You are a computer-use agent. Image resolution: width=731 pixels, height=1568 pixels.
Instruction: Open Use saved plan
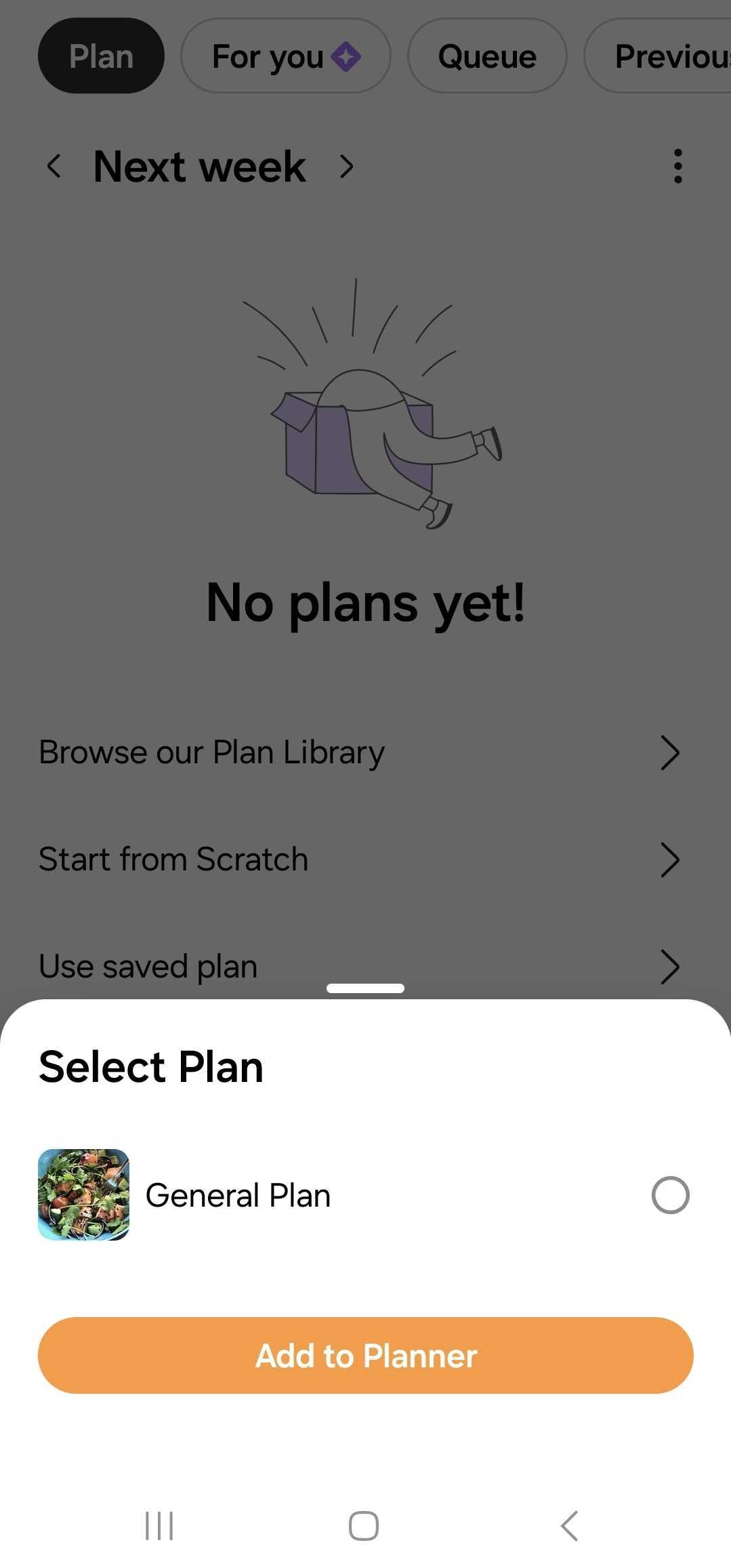[359, 967]
